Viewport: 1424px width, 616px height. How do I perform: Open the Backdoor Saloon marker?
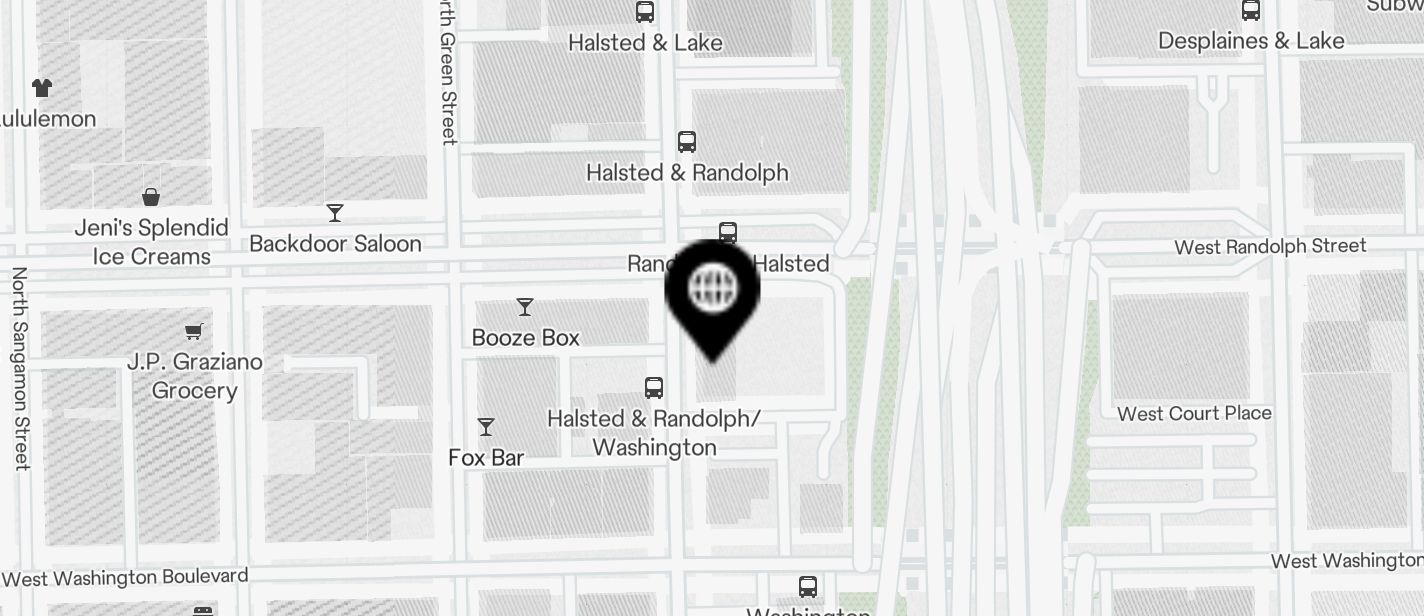pyautogui.click(x=335, y=213)
